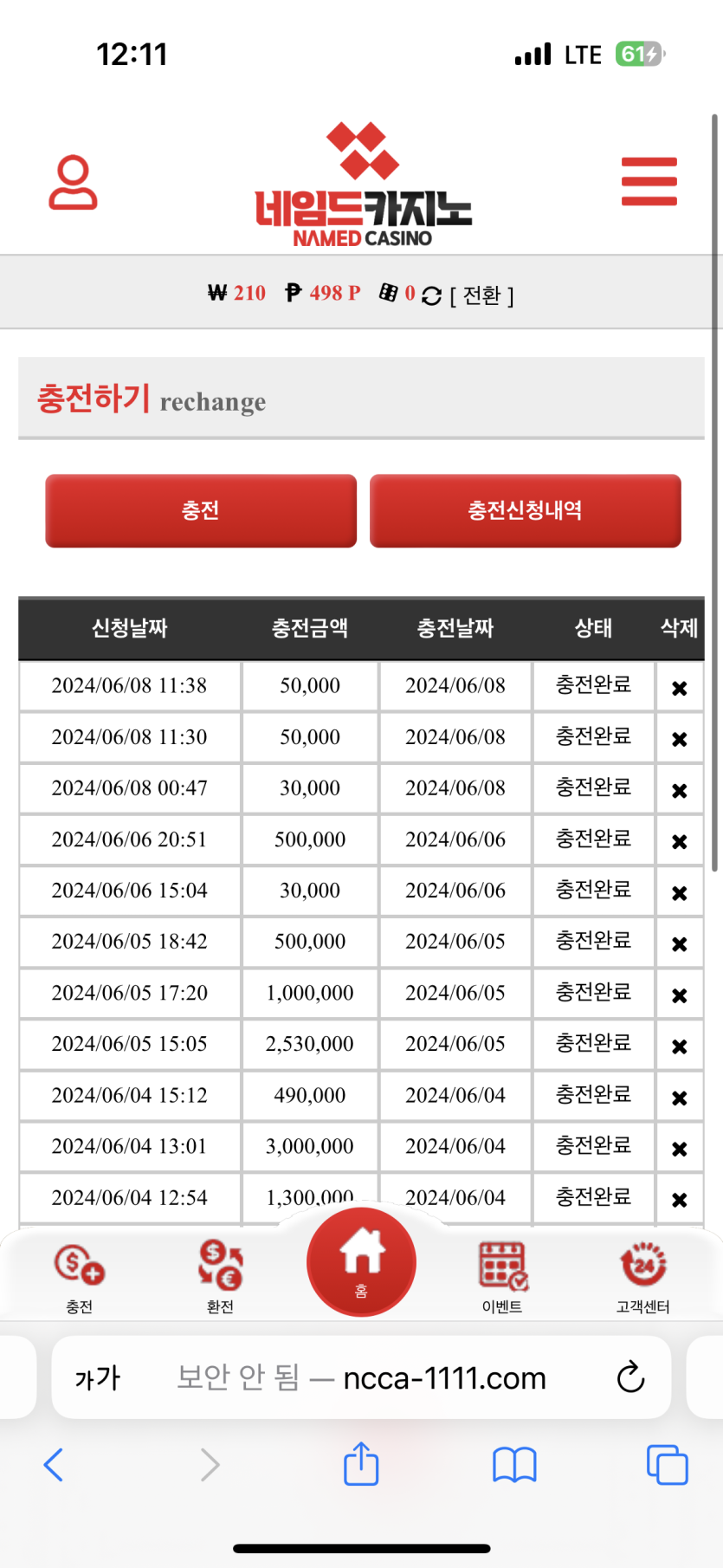This screenshot has height=1568, width=723.
Task: Go to 충전 in bottom navigation
Action: (x=79, y=1276)
